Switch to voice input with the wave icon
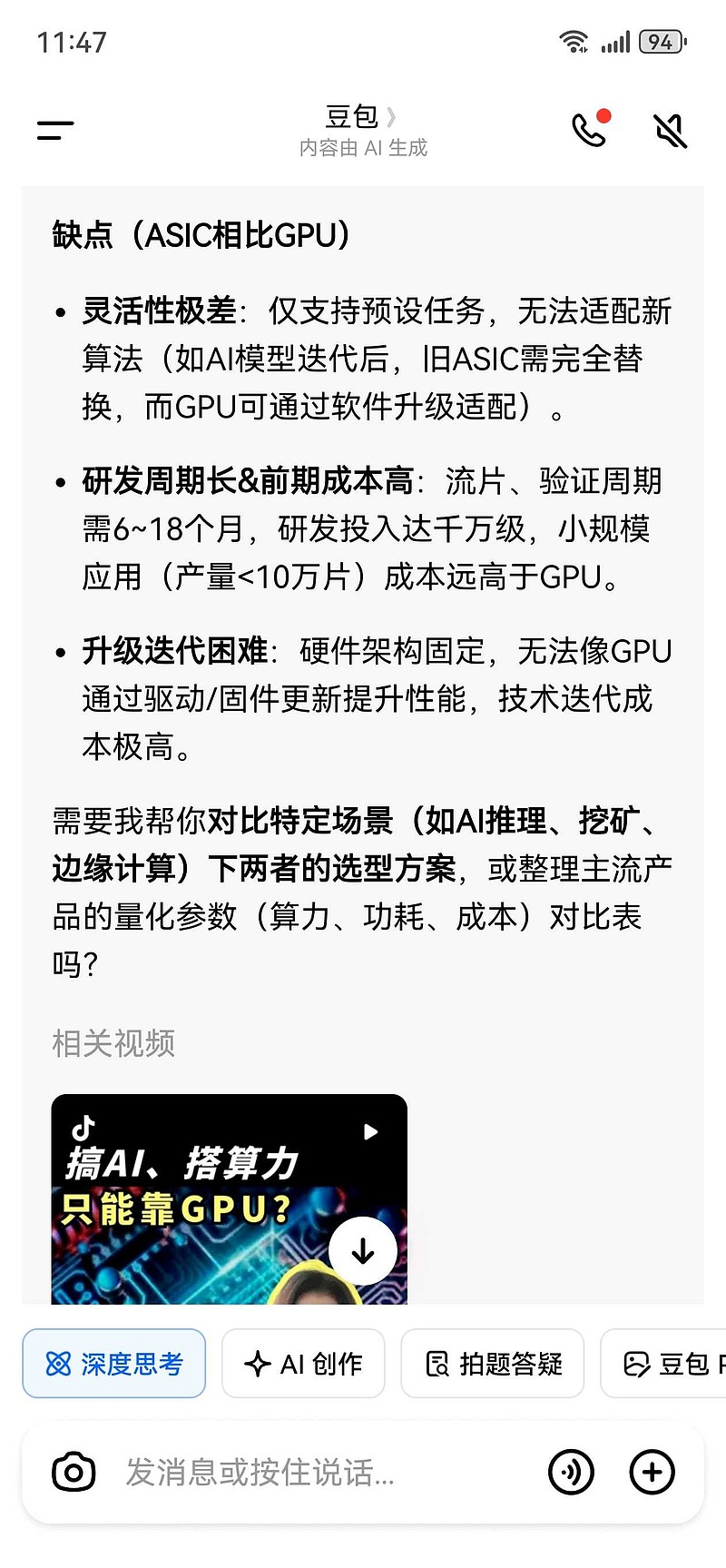726x1568 pixels. tap(570, 1472)
